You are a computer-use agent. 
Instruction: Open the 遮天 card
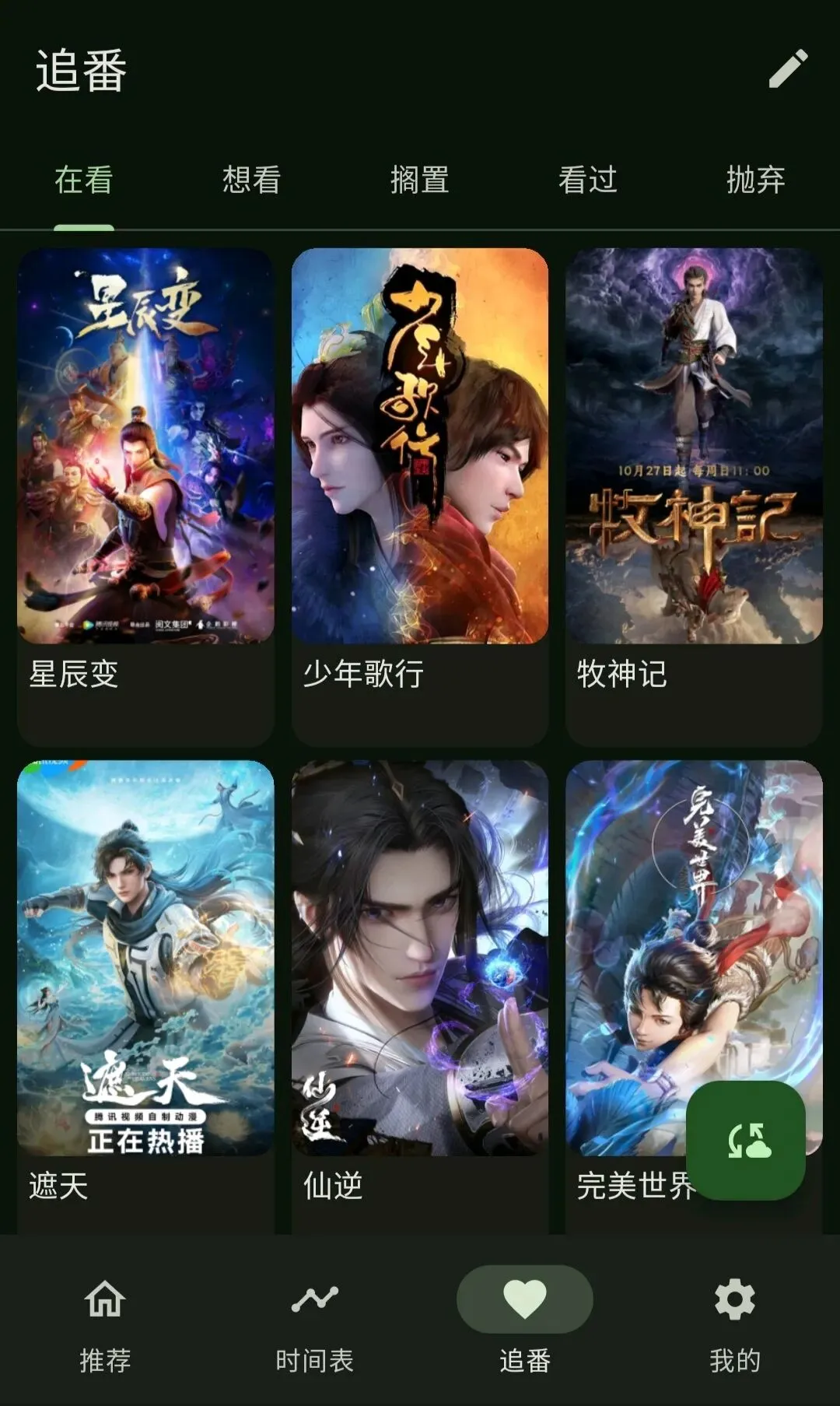pyautogui.click(x=145, y=996)
